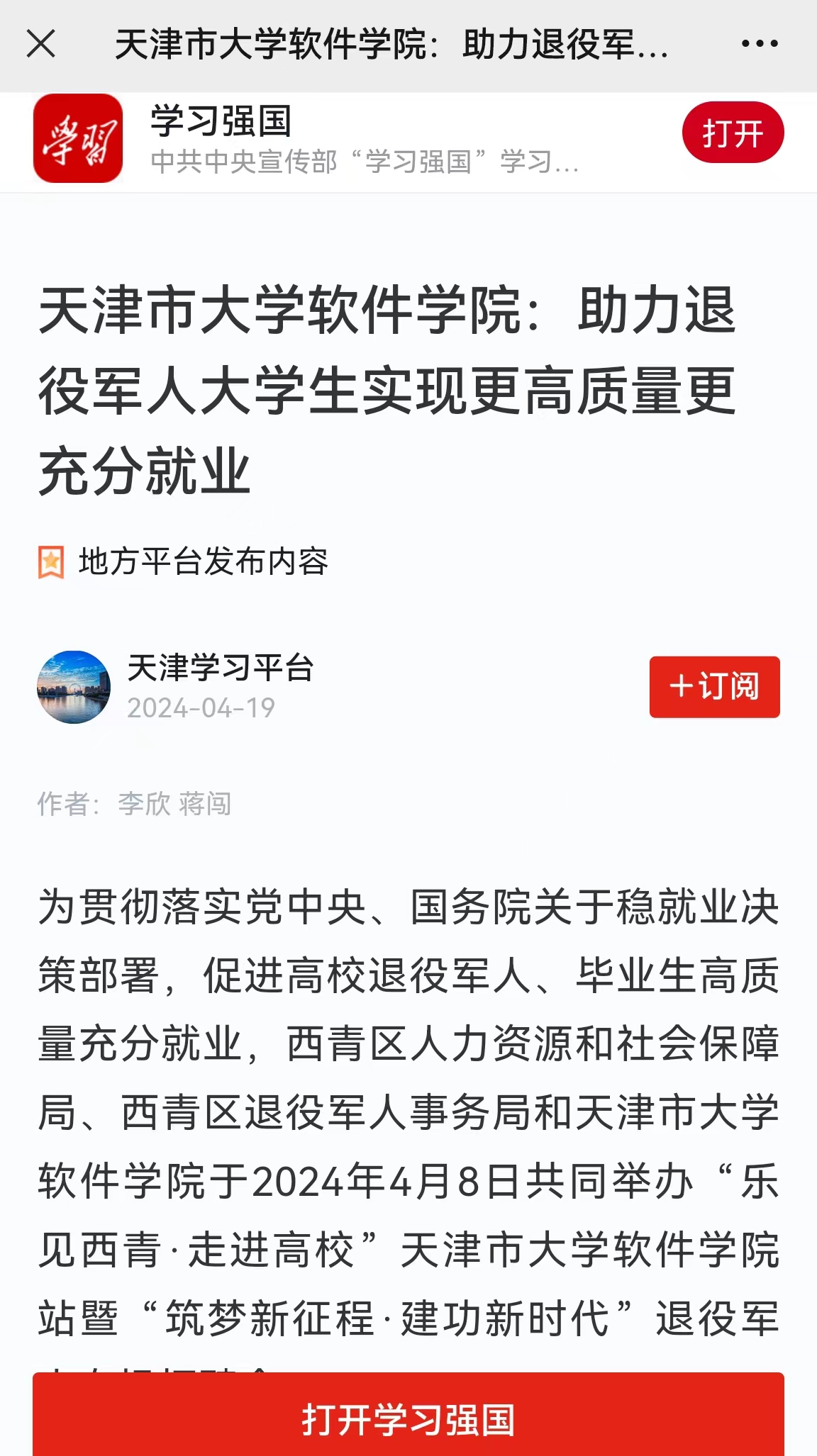Subscribe with the +订阅 button

click(x=714, y=687)
